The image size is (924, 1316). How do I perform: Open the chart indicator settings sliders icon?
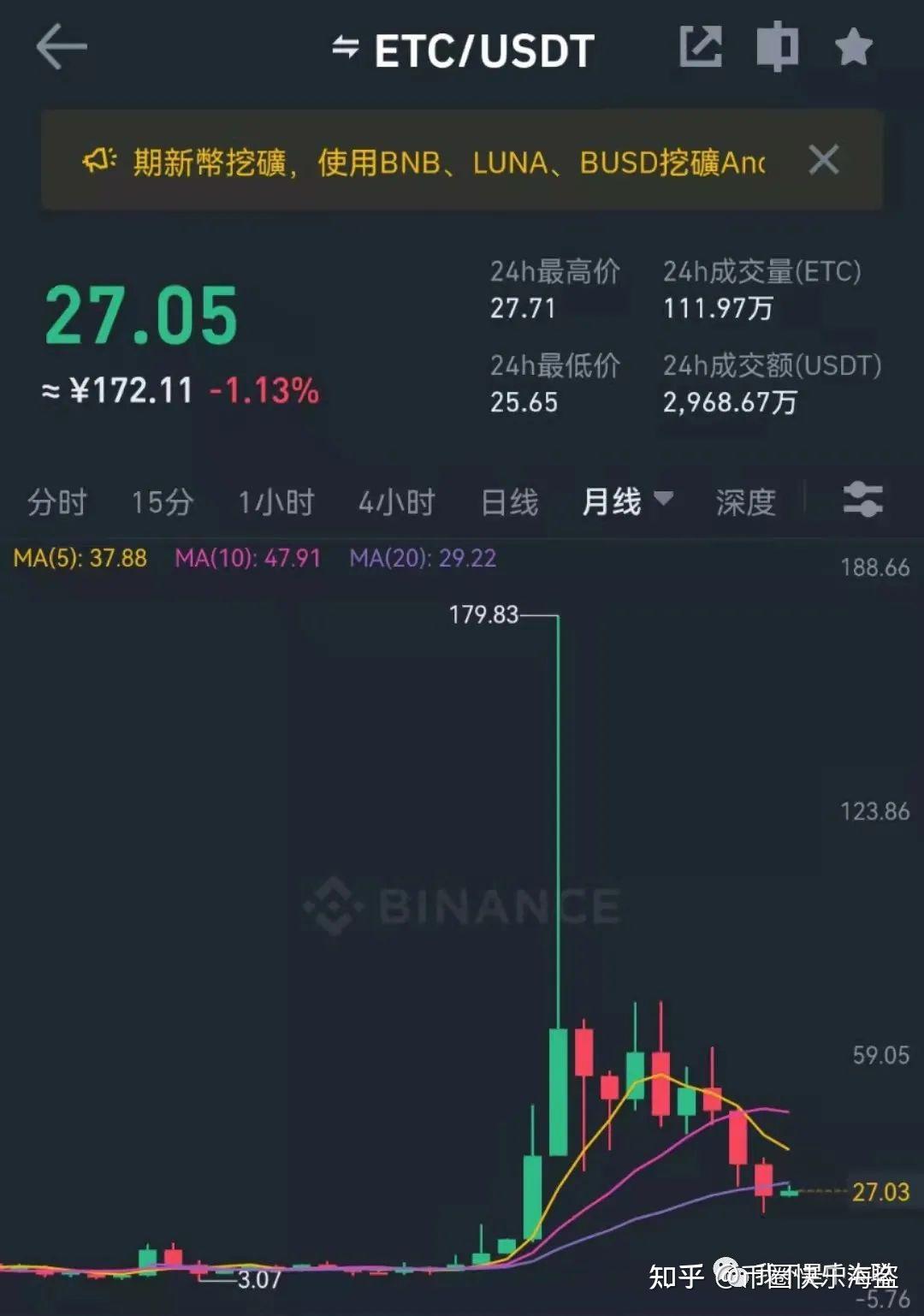(863, 501)
